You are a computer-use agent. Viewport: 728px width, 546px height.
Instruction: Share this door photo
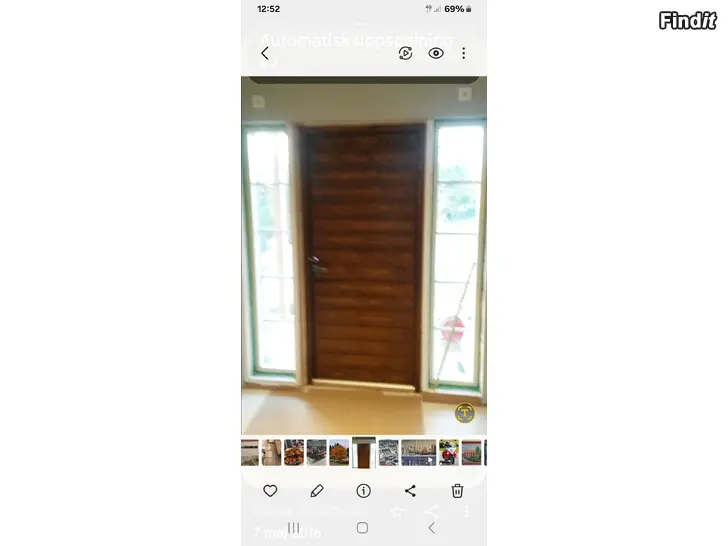tap(410, 491)
